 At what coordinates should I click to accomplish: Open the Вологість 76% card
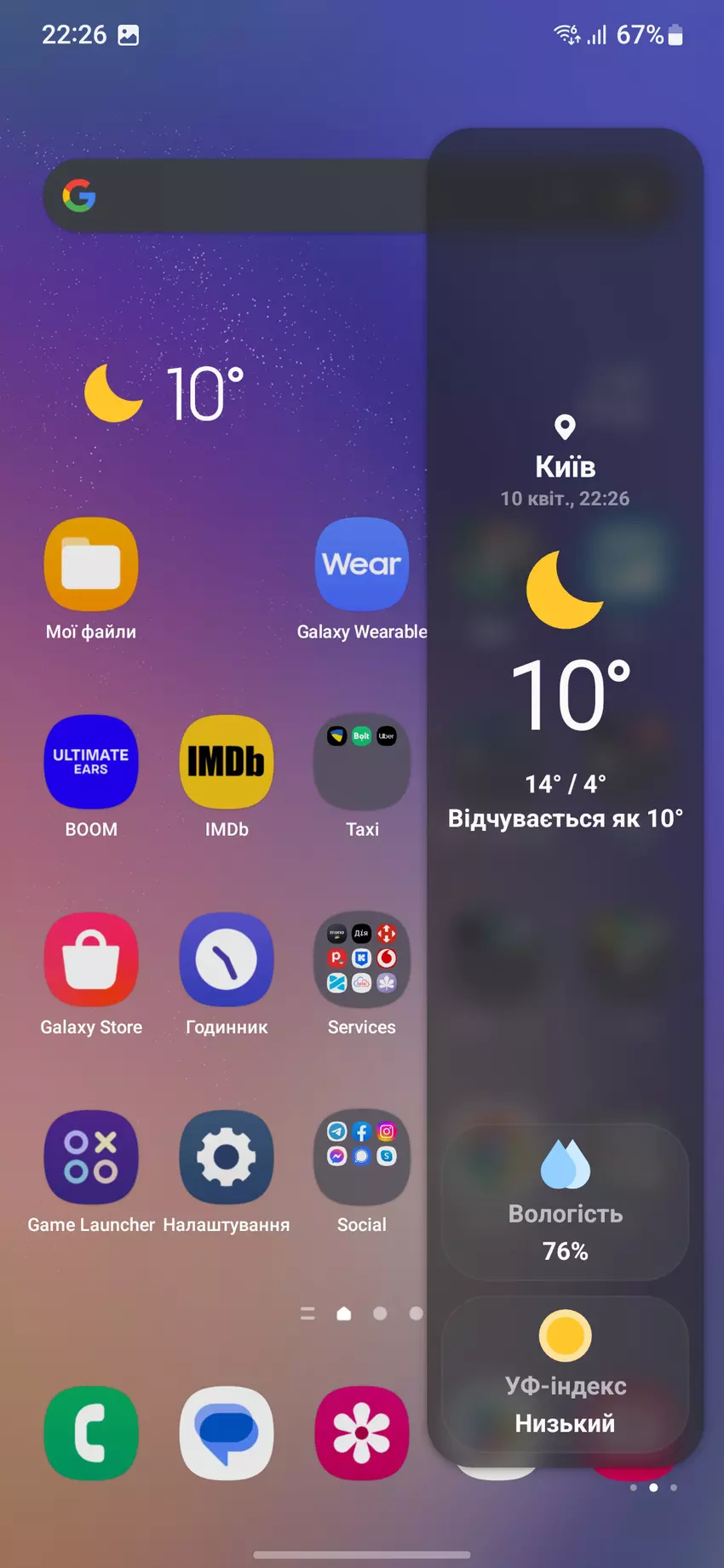point(565,1202)
